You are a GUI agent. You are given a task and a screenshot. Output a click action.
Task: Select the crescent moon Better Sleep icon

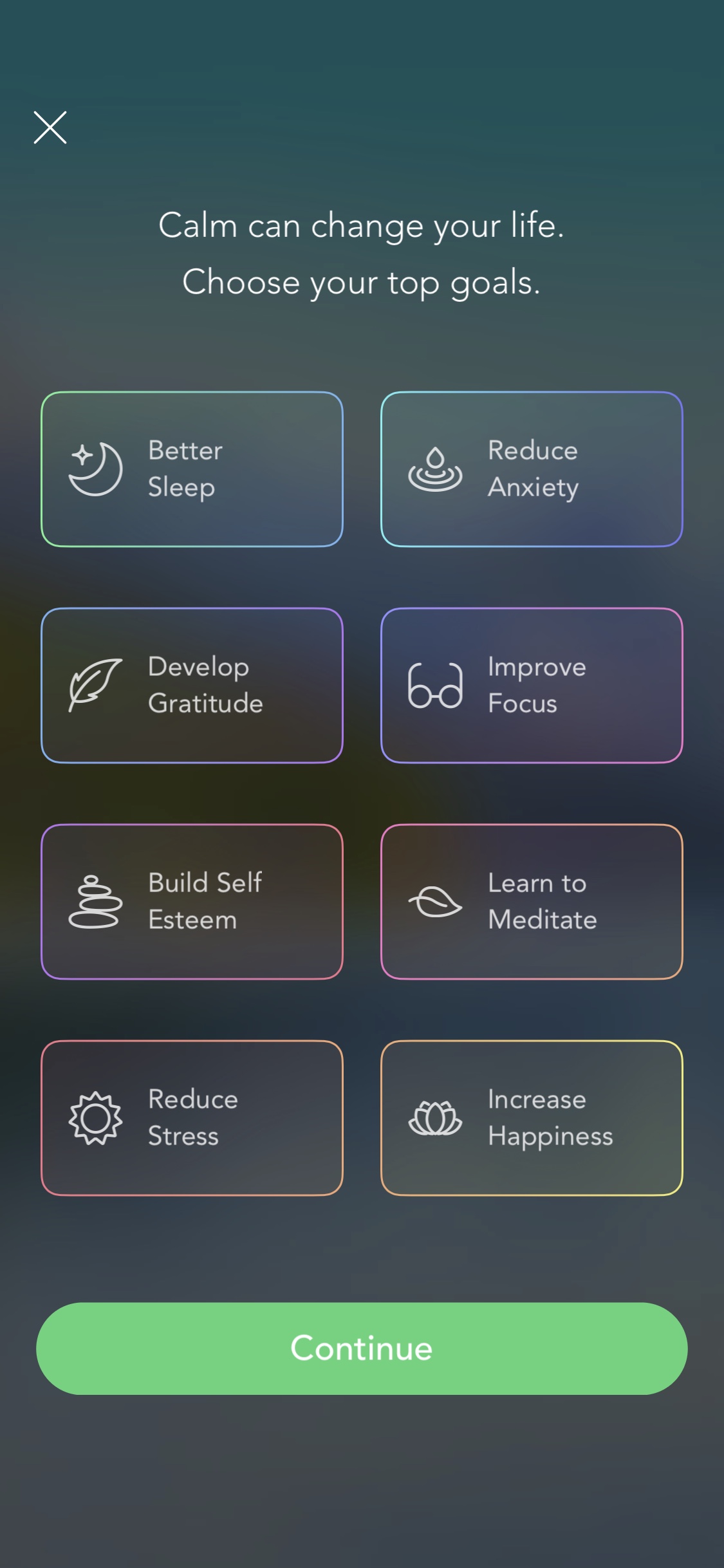95,469
